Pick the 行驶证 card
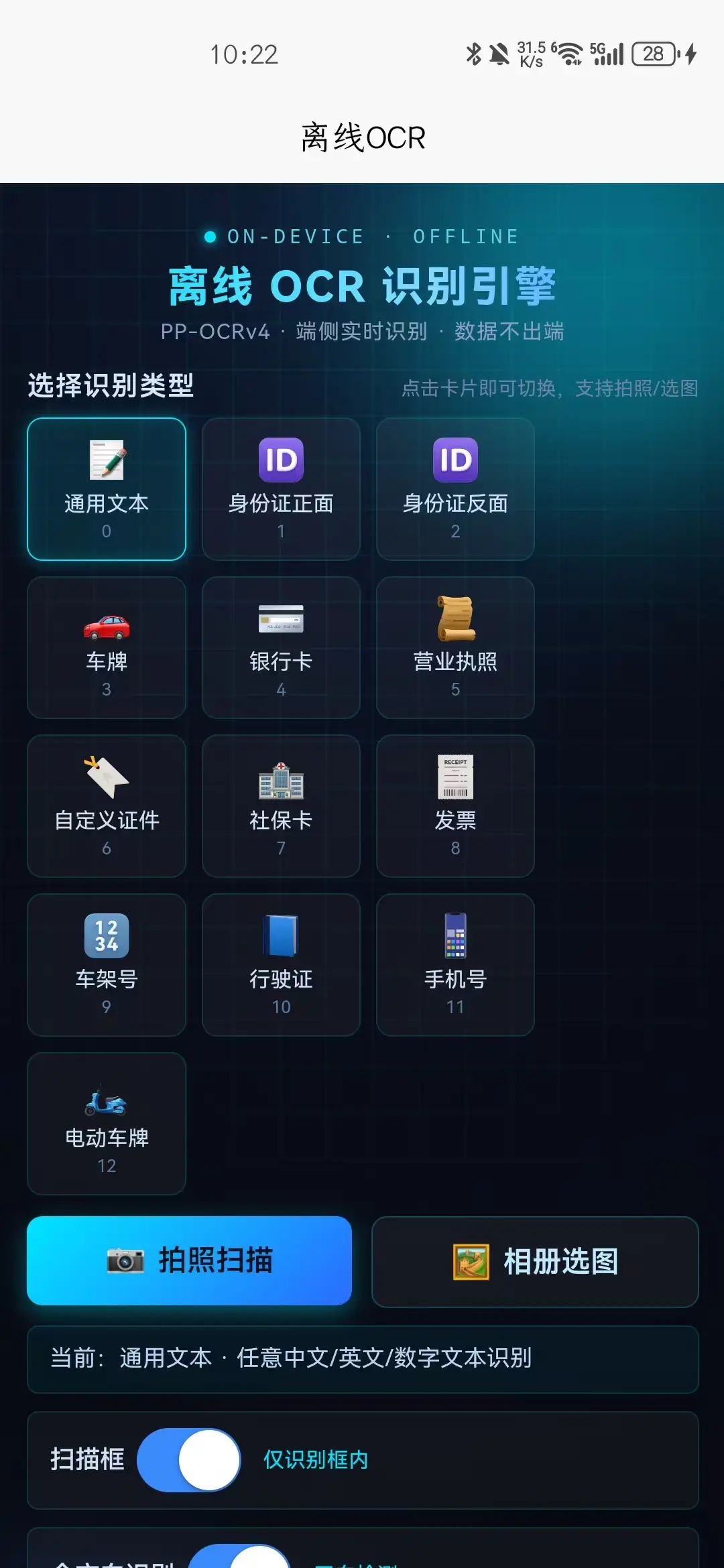Viewport: 724px width, 1568px height. tap(281, 965)
